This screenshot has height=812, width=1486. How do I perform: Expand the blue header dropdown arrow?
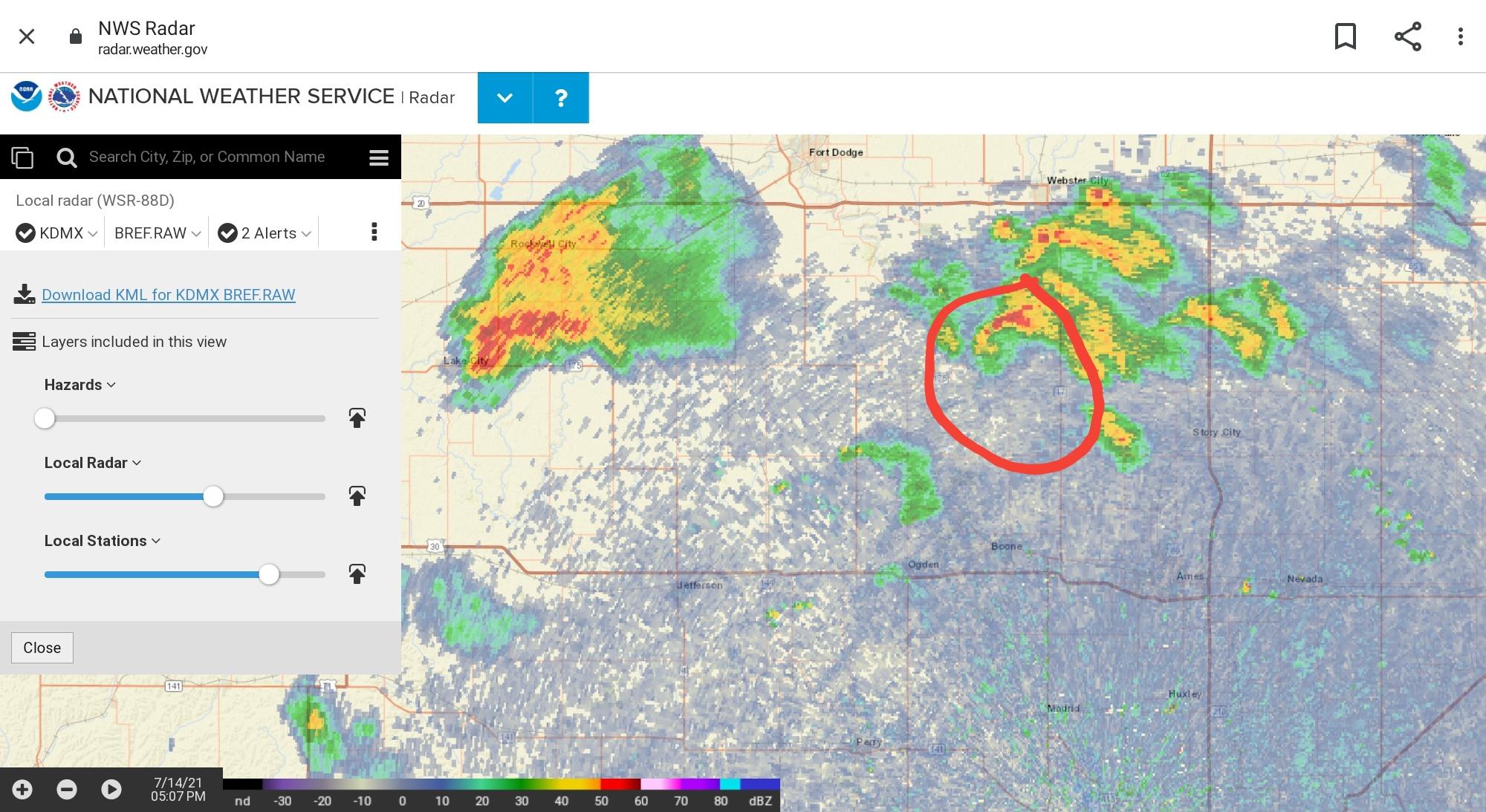click(504, 97)
